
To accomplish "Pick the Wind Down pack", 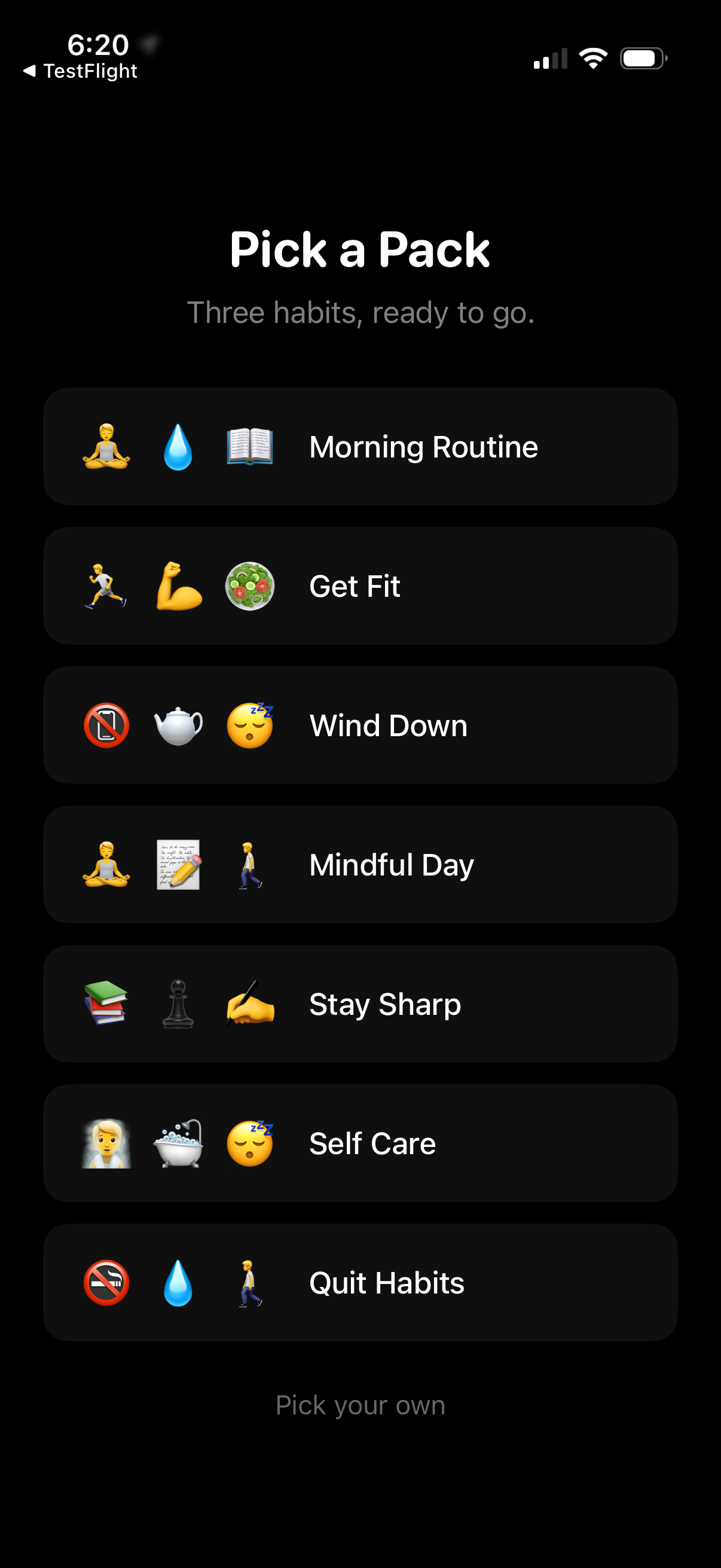I will tap(360, 725).
